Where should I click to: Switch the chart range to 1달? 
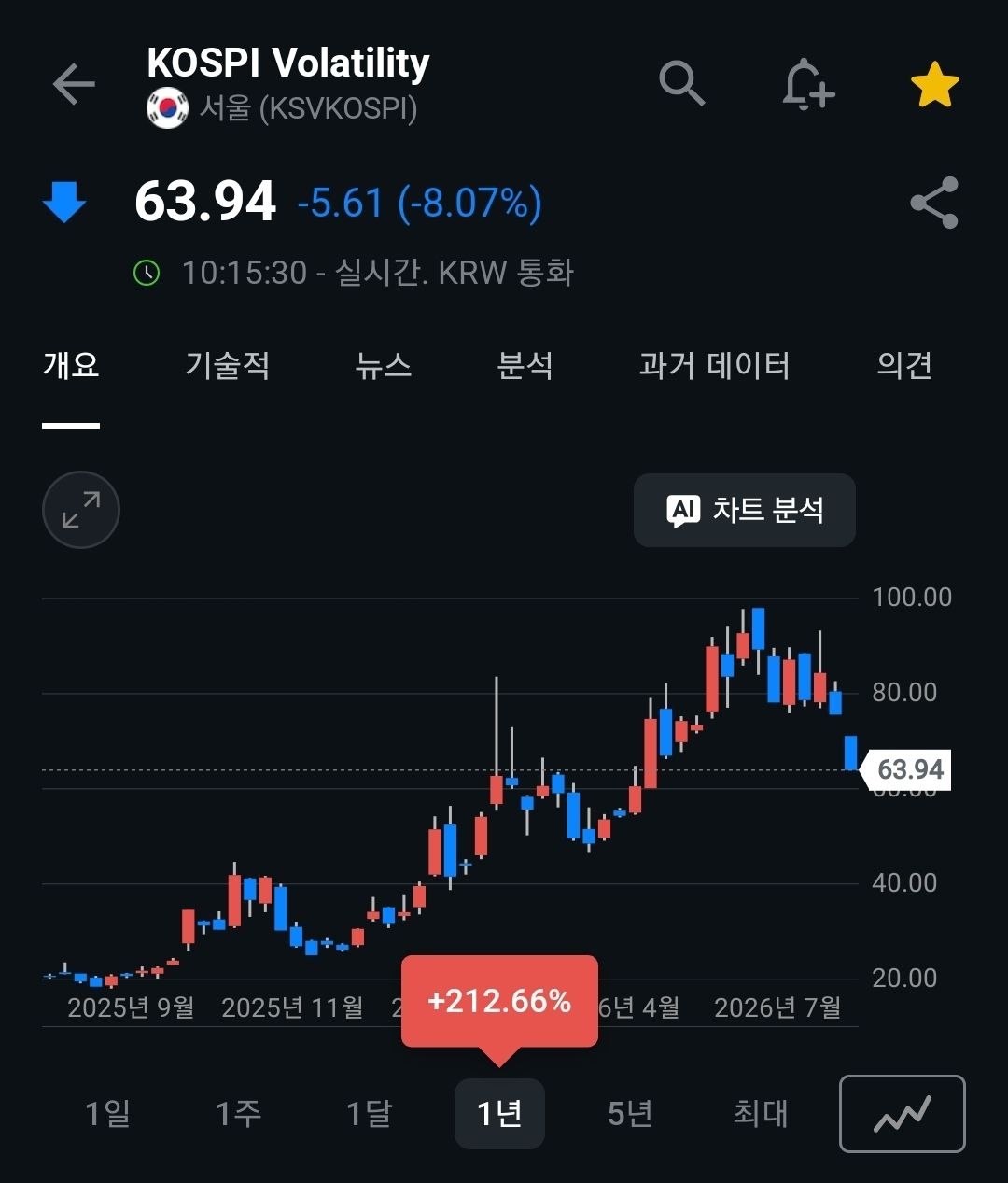point(369,1113)
